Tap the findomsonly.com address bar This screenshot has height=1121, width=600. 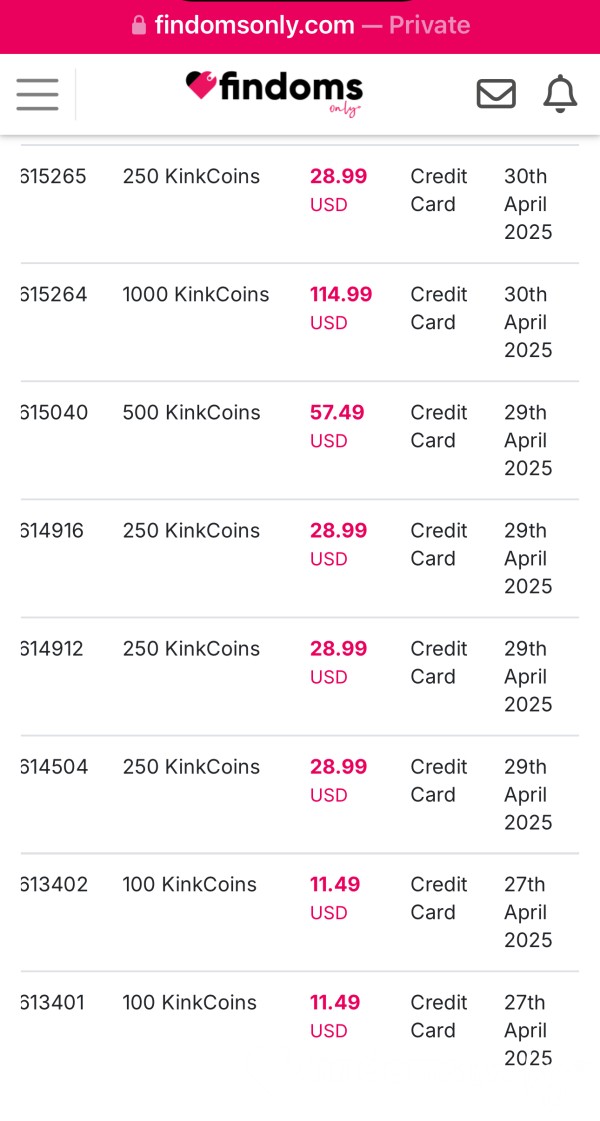pyautogui.click(x=300, y=26)
